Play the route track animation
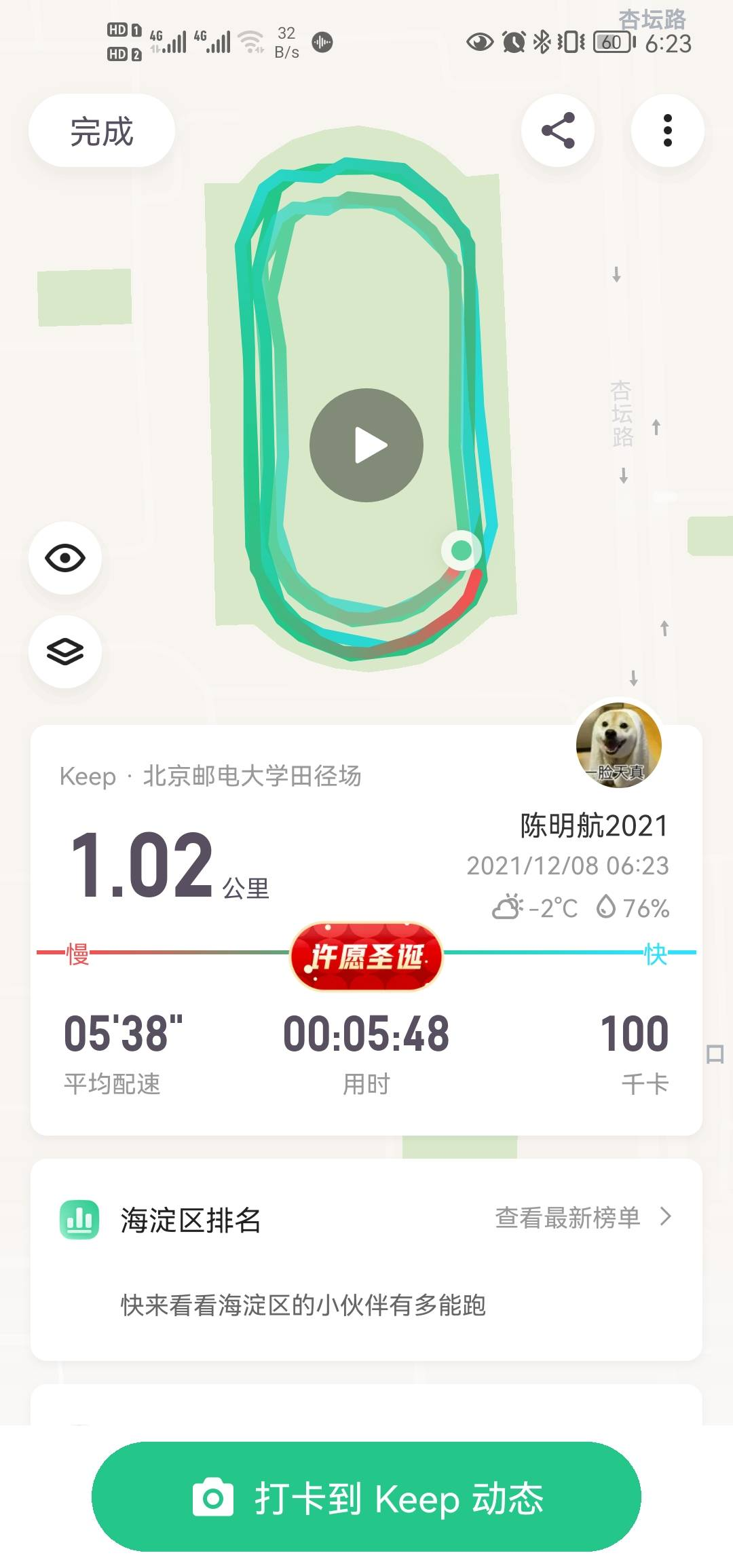 [366, 445]
